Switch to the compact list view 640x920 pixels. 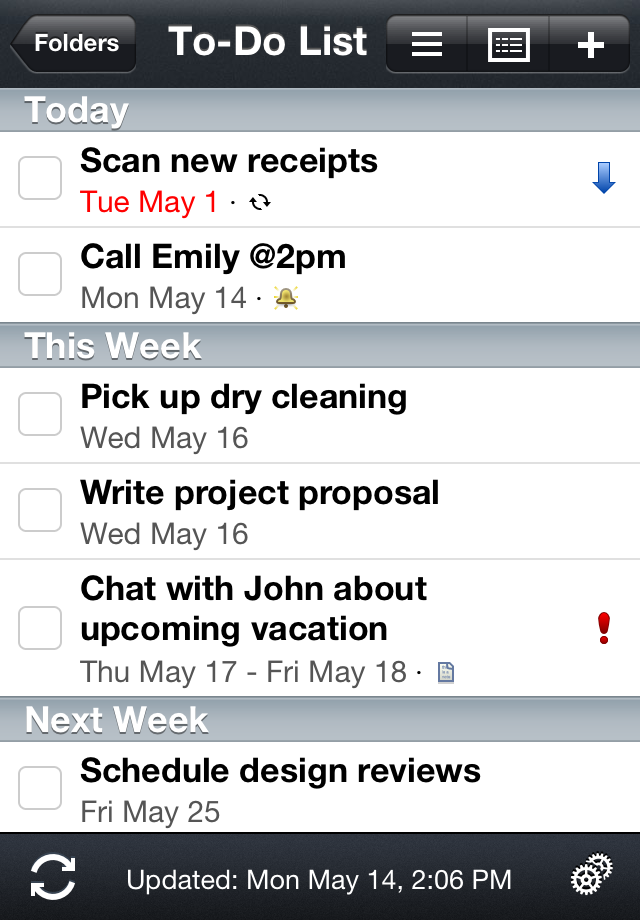(x=427, y=45)
